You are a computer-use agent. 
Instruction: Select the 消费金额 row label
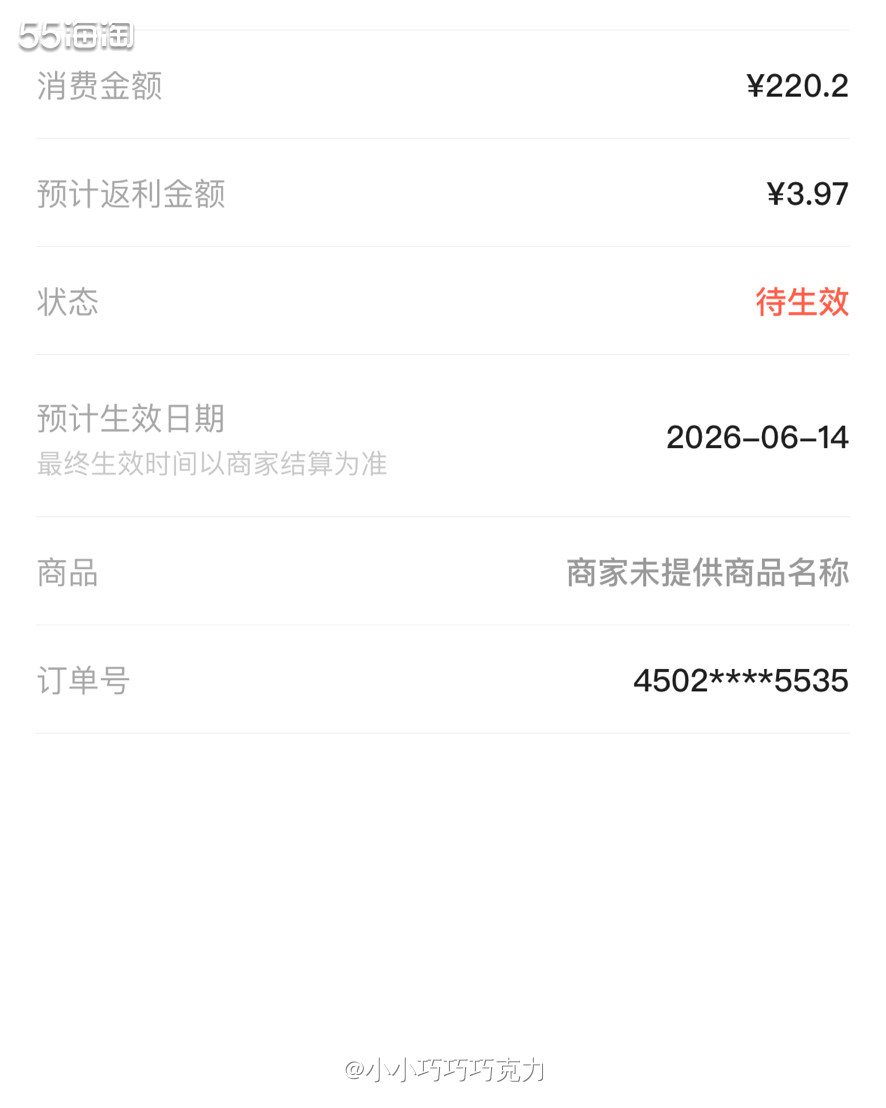coord(97,88)
